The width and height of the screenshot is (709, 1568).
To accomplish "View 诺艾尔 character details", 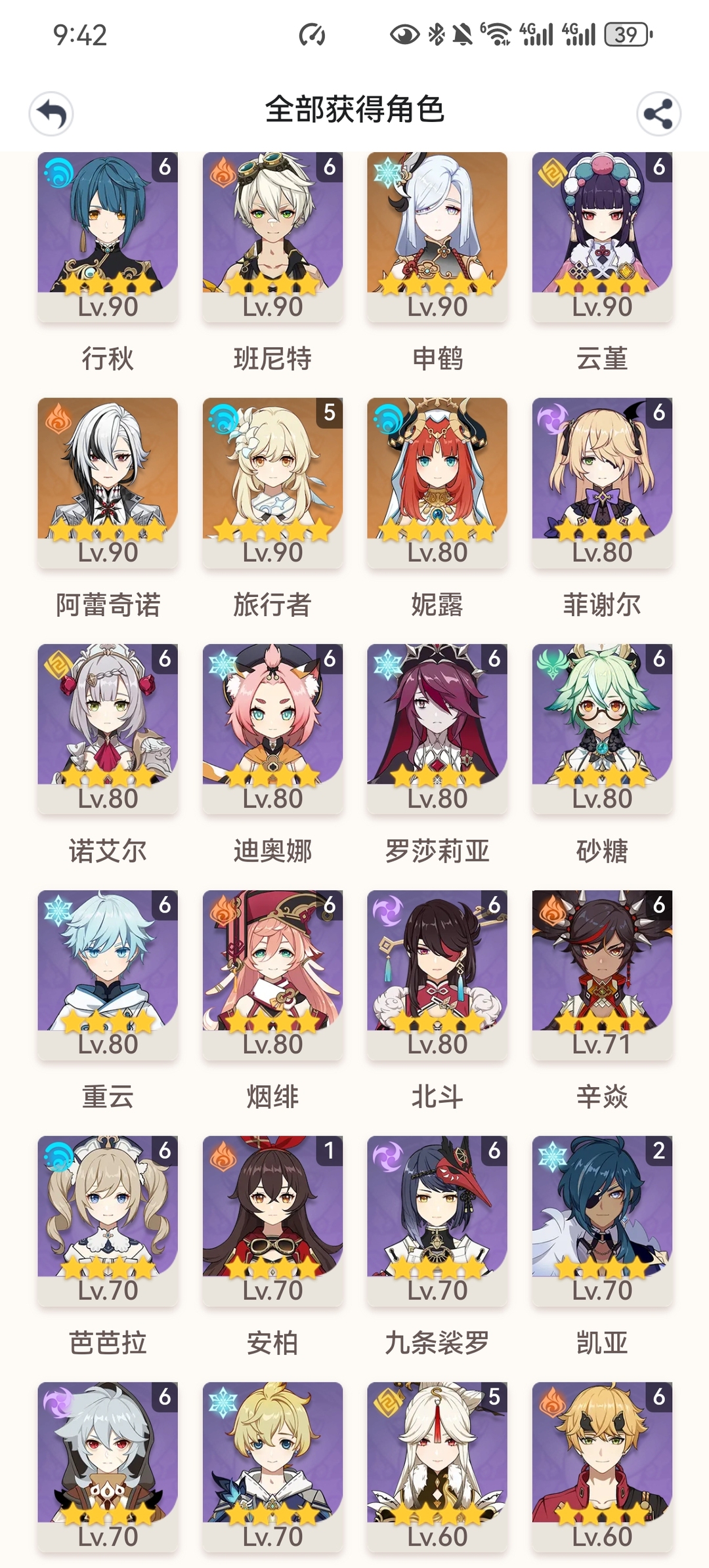I will tap(108, 728).
